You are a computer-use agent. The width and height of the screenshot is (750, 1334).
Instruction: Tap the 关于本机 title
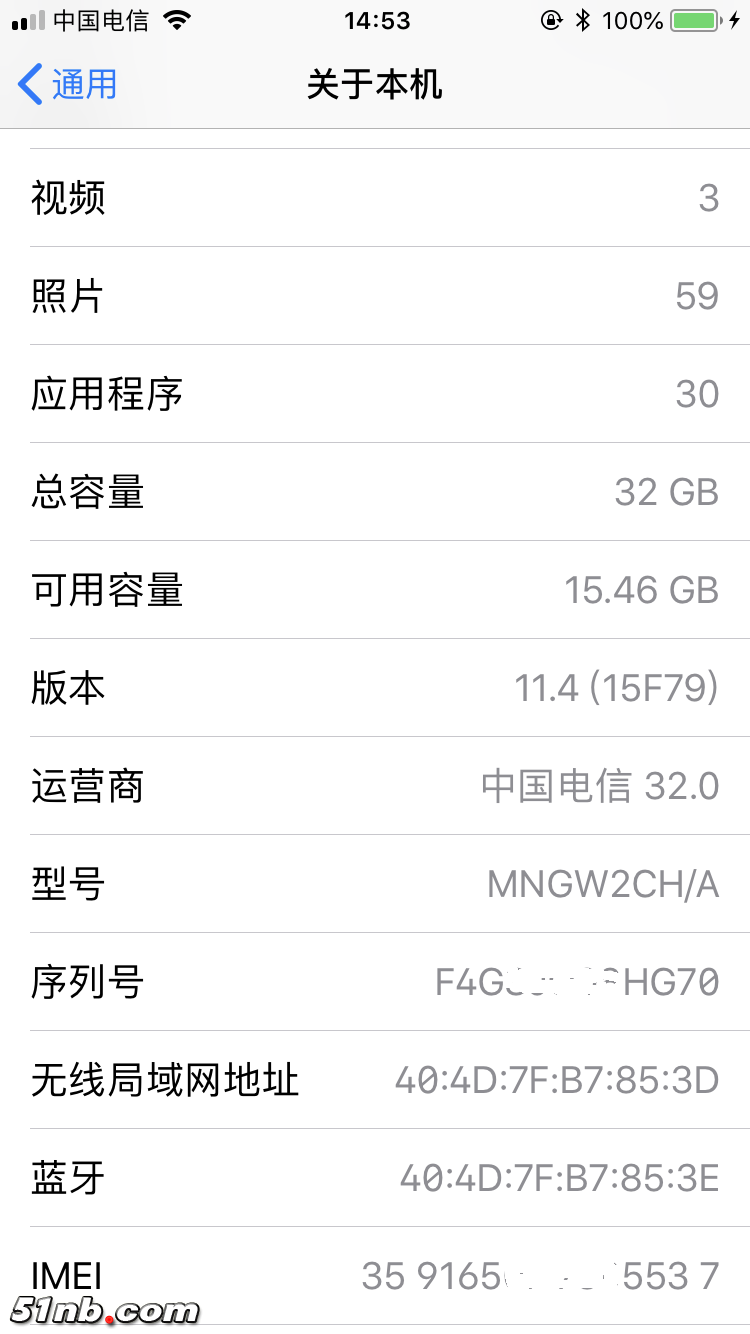(x=375, y=86)
